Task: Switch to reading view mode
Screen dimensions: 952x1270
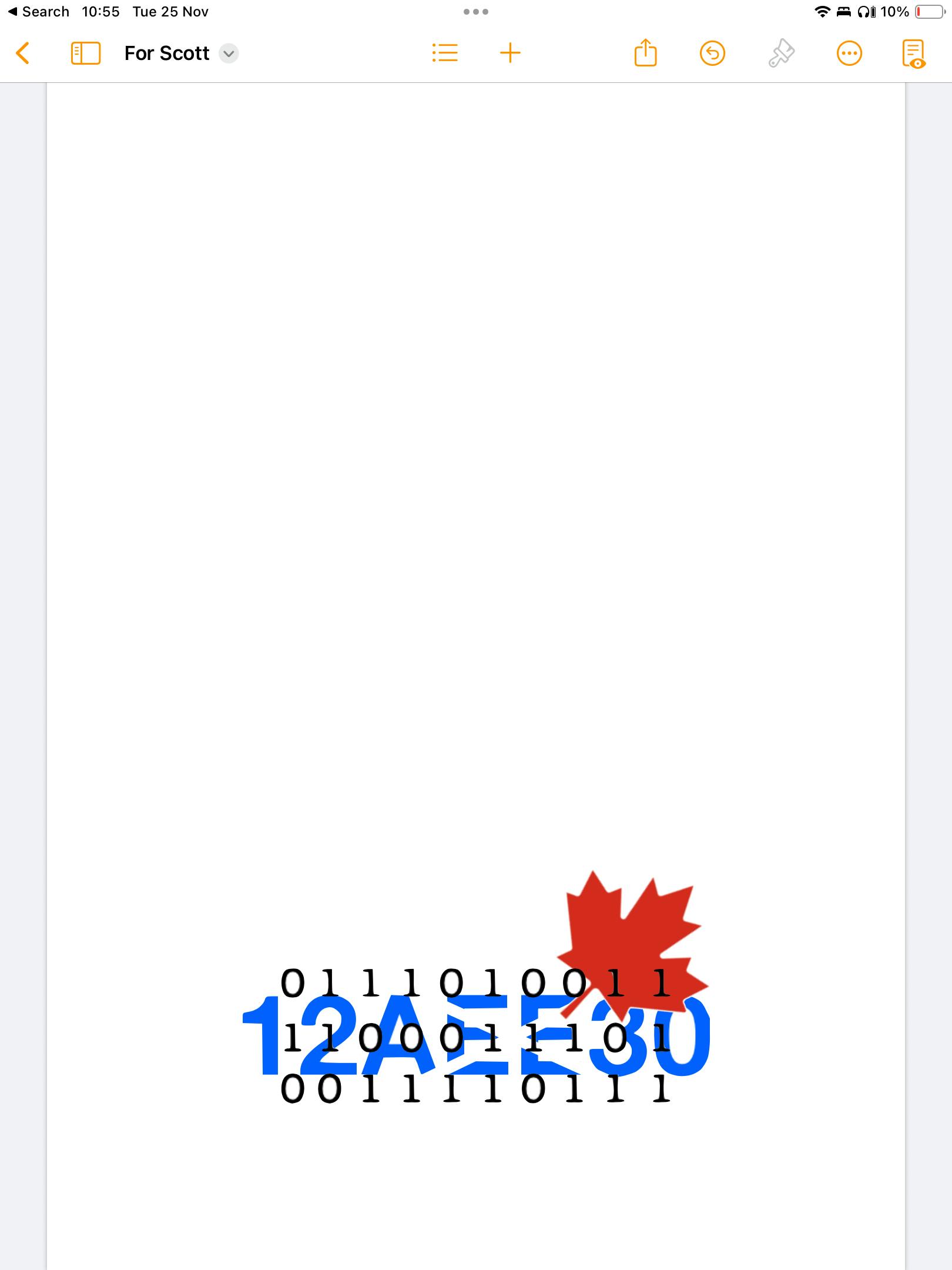Action: point(913,54)
